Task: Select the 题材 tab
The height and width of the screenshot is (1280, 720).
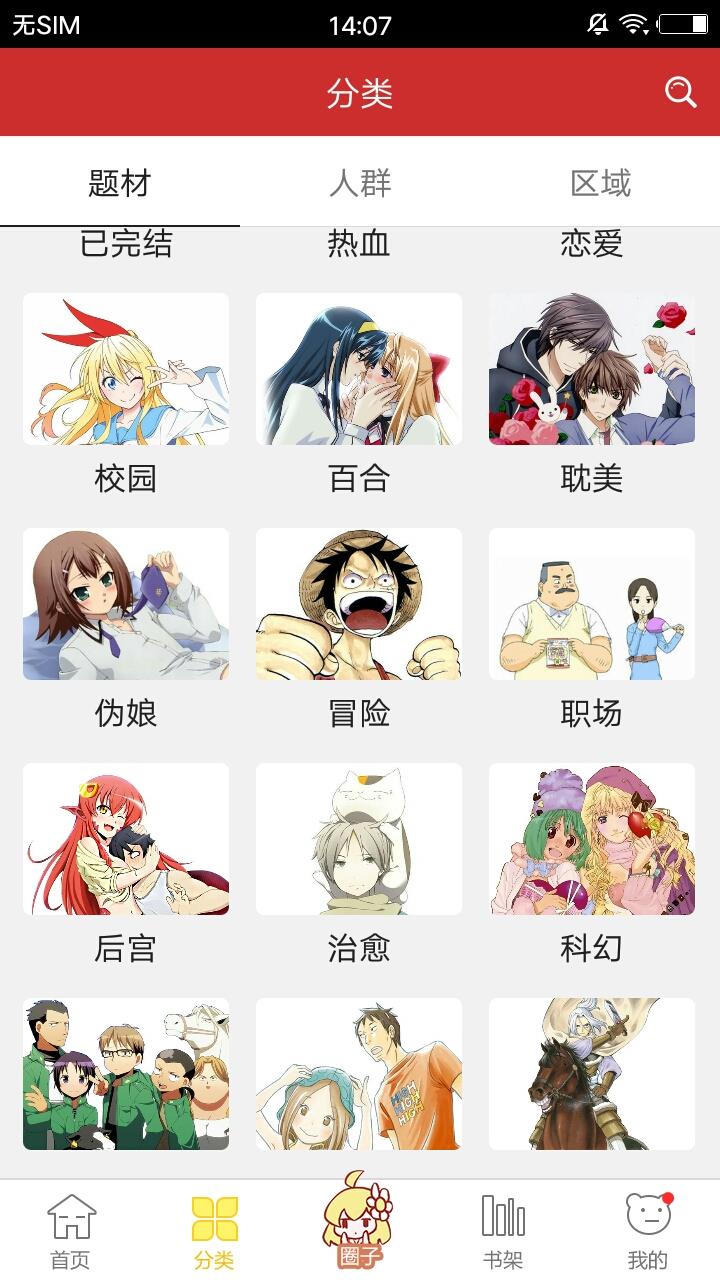Action: (120, 183)
